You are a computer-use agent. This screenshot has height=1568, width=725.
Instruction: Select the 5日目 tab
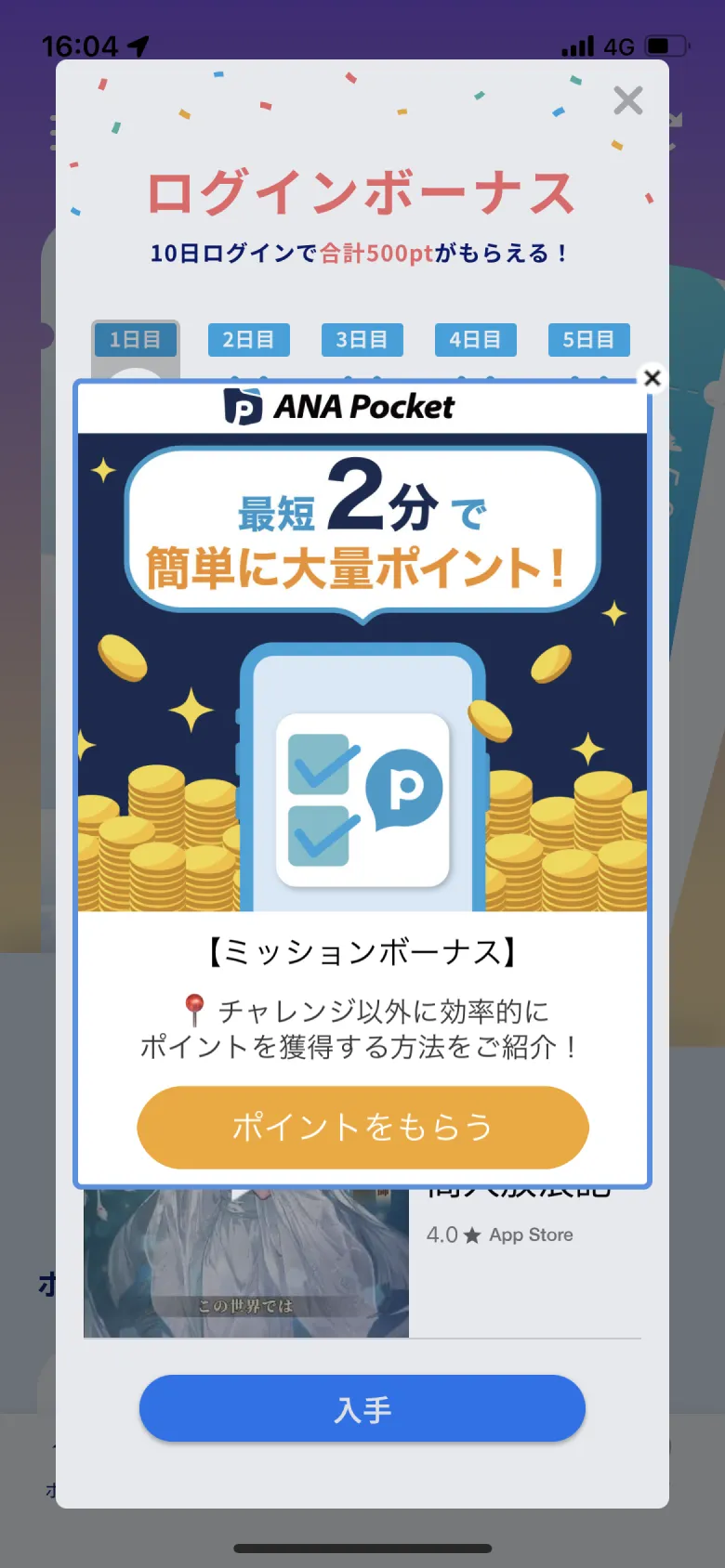pos(588,339)
